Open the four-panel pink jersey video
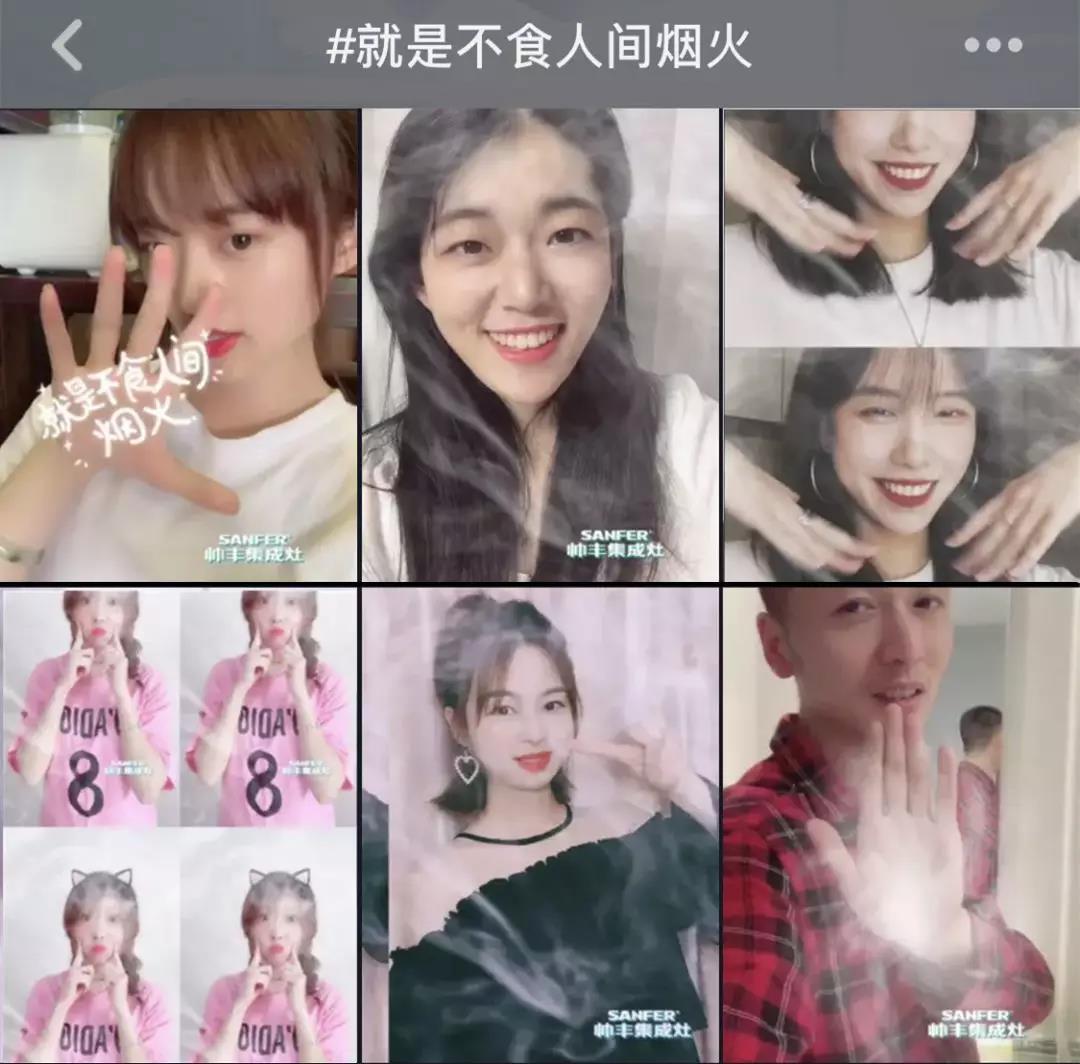The height and width of the screenshot is (1064, 1080). point(179,825)
